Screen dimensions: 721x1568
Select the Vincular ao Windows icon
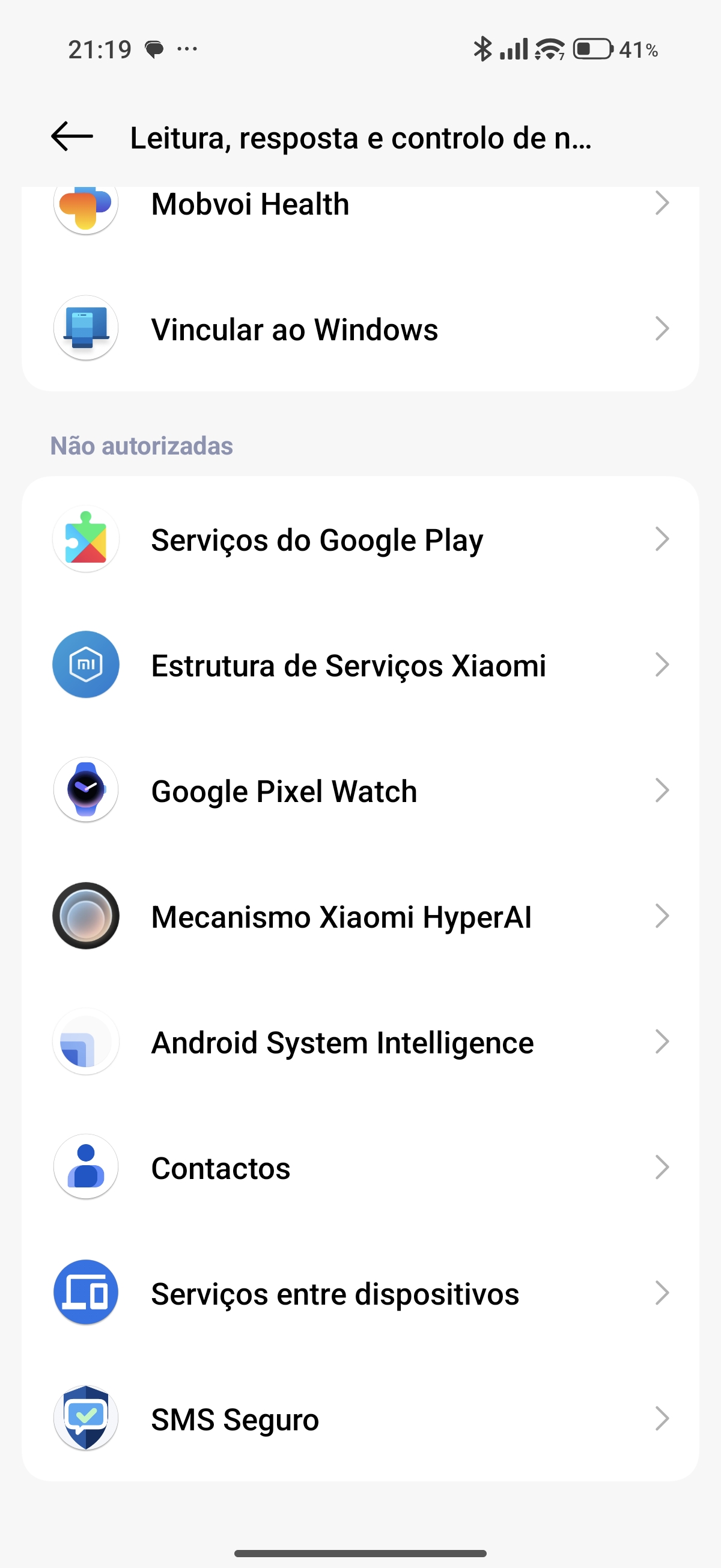coord(85,330)
